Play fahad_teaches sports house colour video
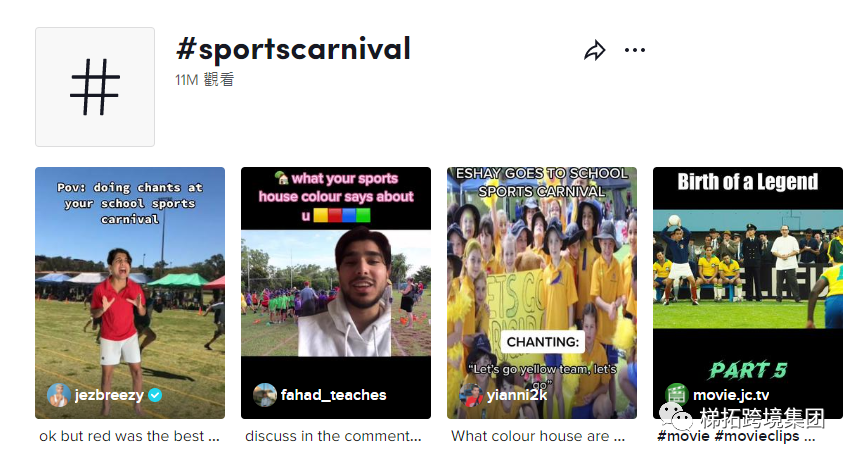The width and height of the screenshot is (853, 456). (336, 292)
